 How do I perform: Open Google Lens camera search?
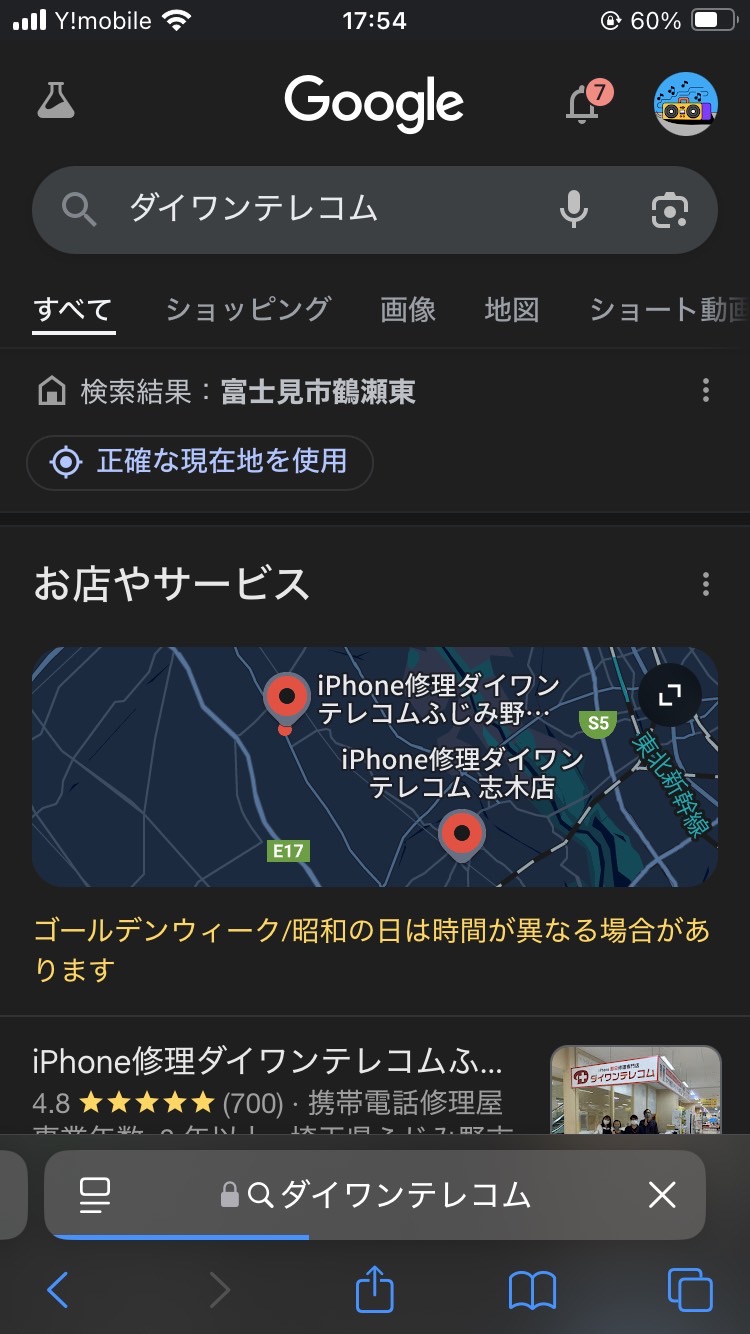tap(669, 209)
